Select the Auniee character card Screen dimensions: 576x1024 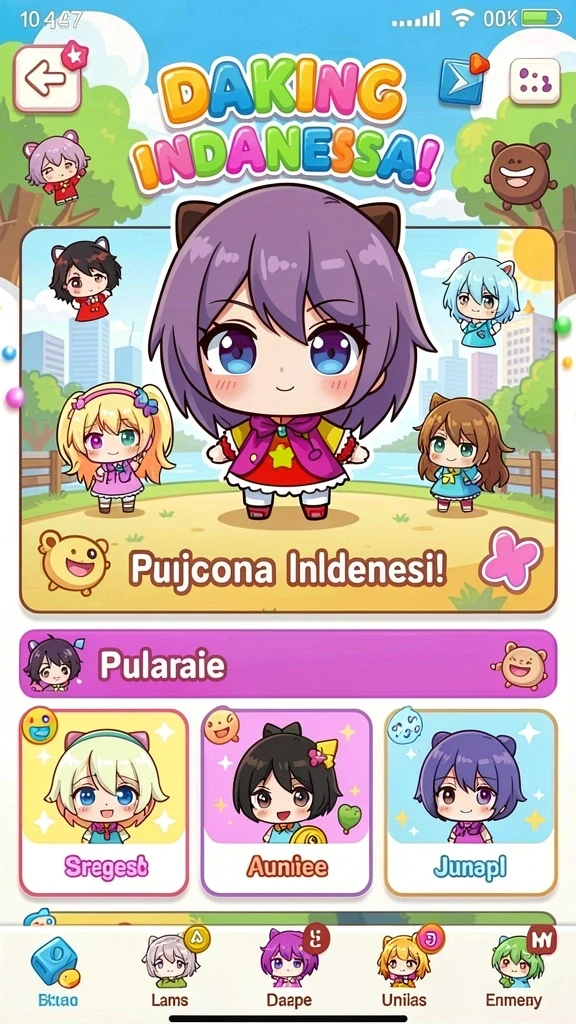(286, 802)
